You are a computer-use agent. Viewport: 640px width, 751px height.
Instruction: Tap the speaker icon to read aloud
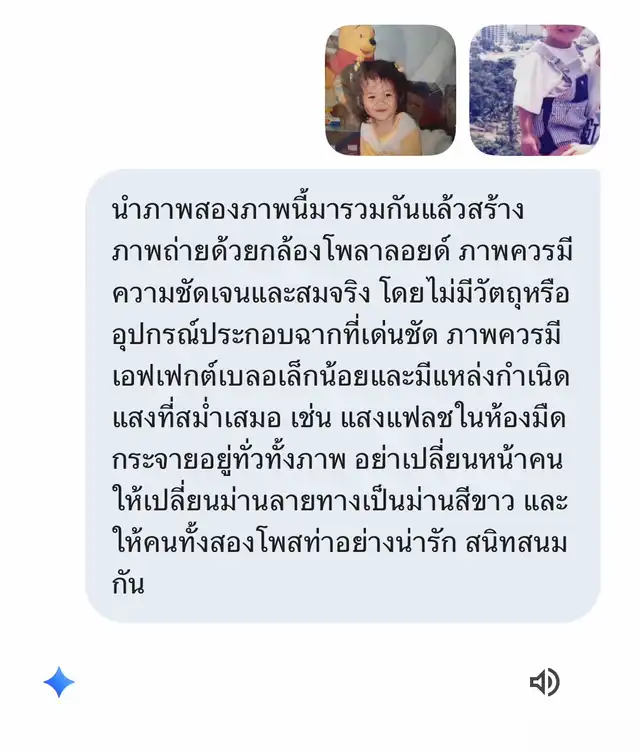click(544, 682)
